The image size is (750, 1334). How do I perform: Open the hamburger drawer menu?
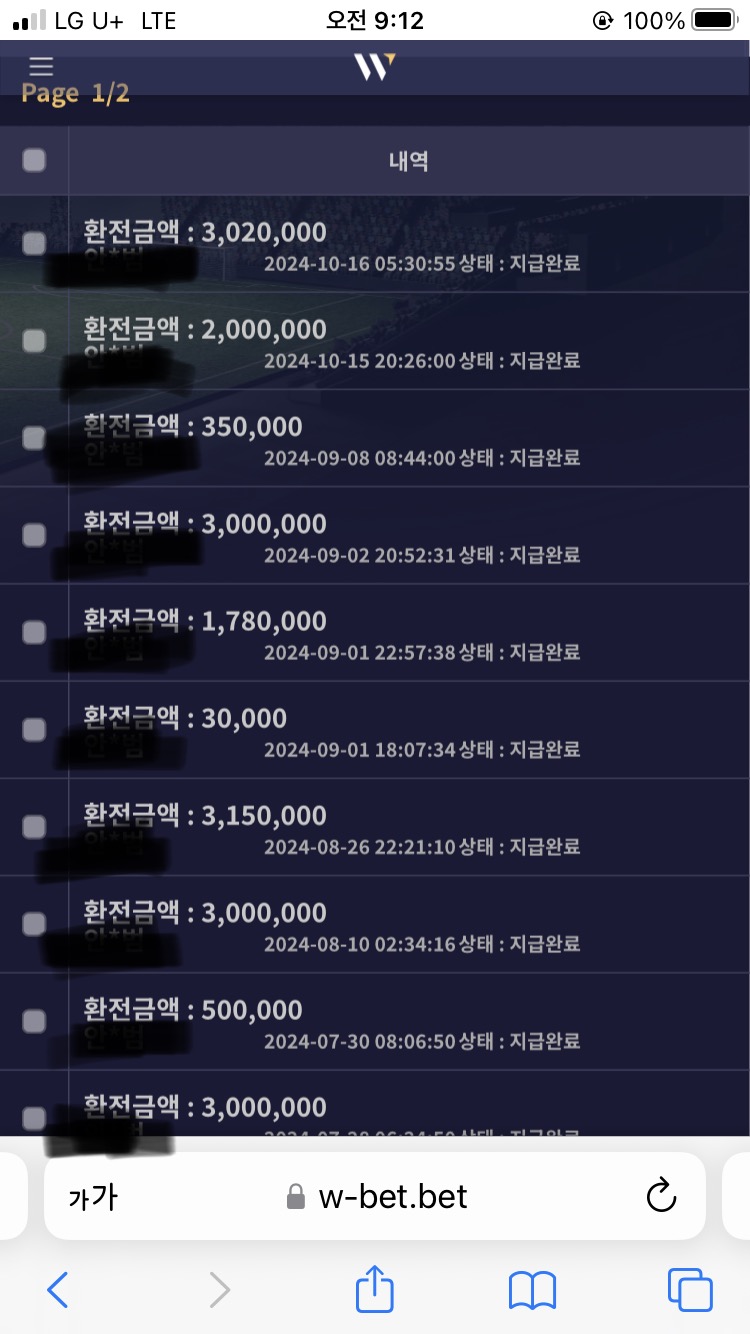point(40,66)
